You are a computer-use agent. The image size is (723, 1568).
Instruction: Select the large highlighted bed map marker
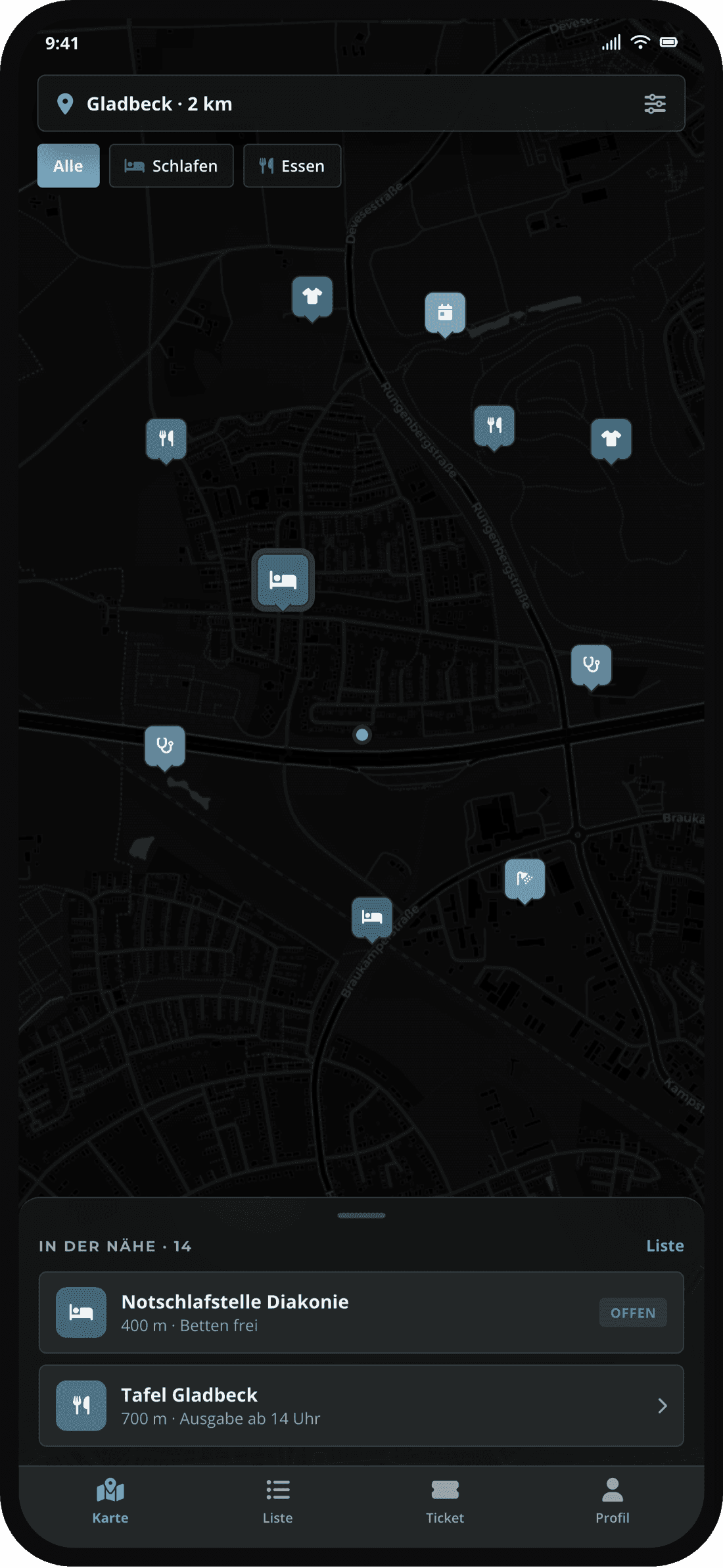point(283,580)
